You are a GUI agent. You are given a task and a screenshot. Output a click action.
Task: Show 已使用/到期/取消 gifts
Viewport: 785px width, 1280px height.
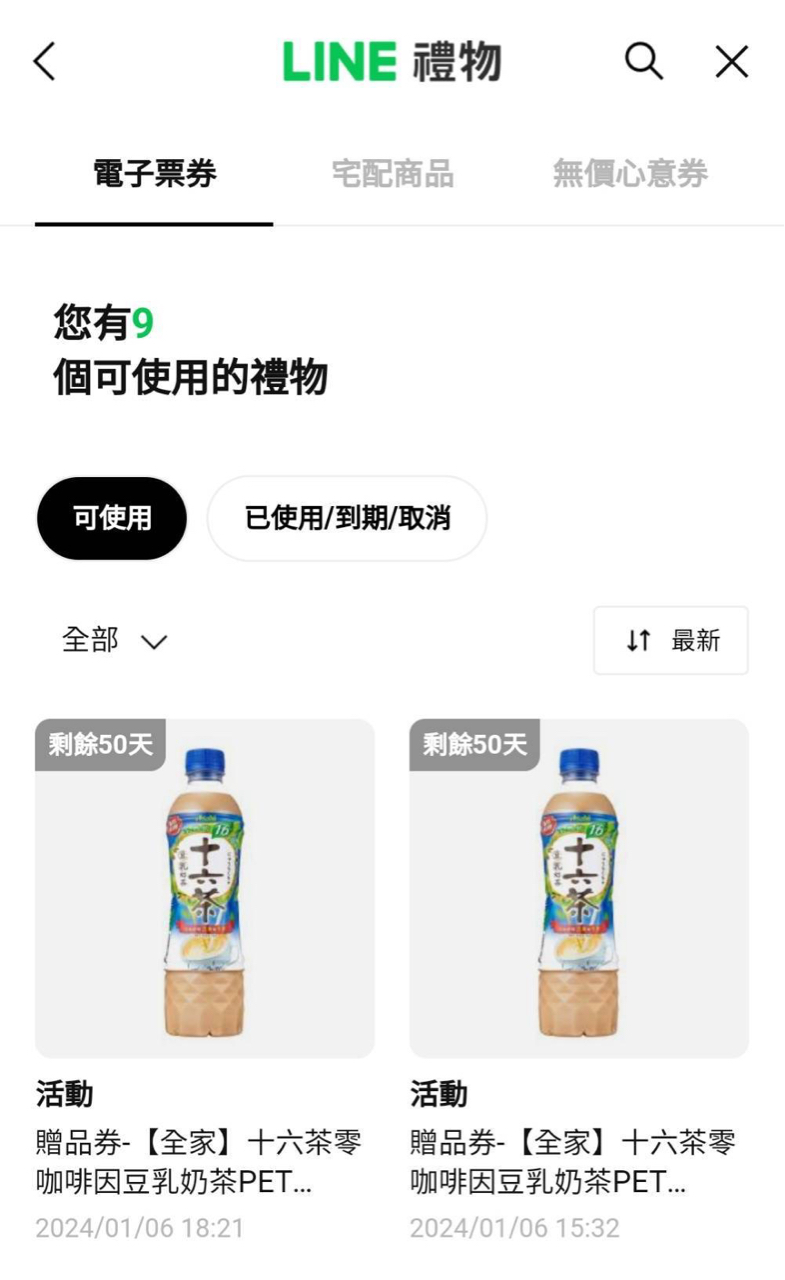(x=347, y=518)
